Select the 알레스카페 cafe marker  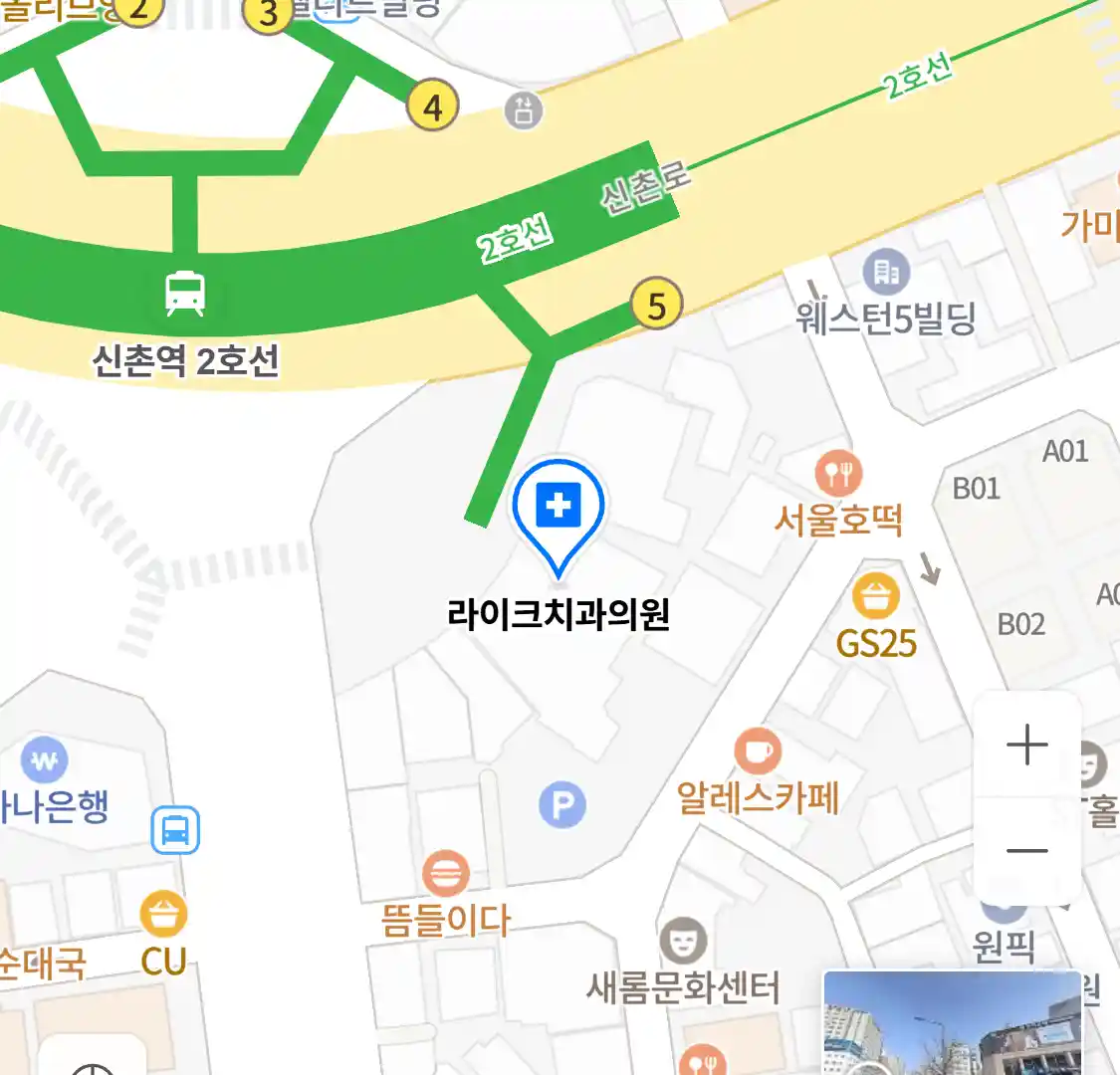click(x=758, y=752)
